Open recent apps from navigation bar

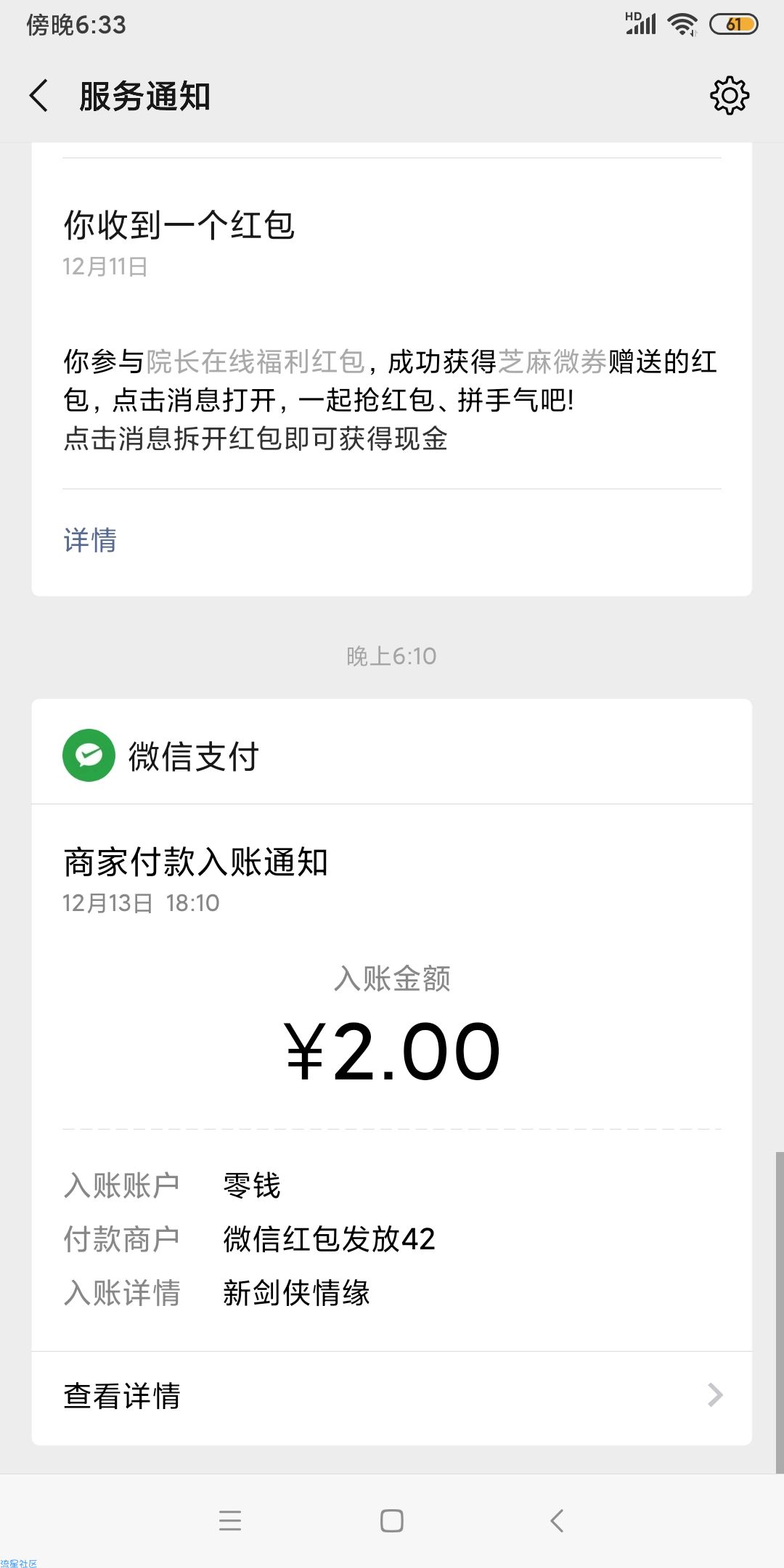[230, 1520]
